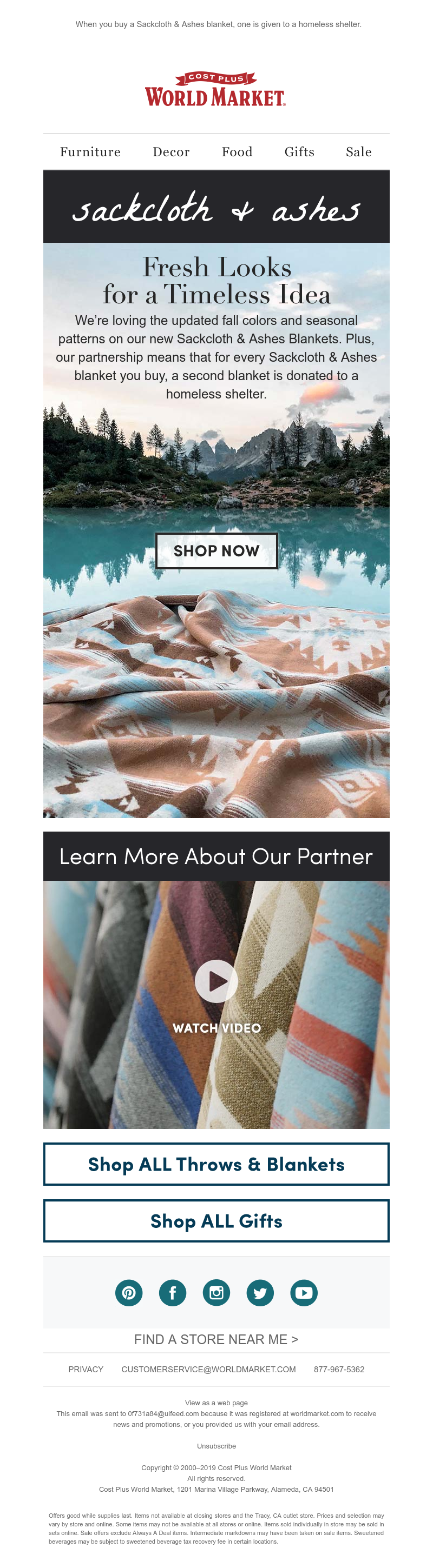Tap the Shop ALL Gifts button
Screen dimensions: 433x1568
[216, 1221]
